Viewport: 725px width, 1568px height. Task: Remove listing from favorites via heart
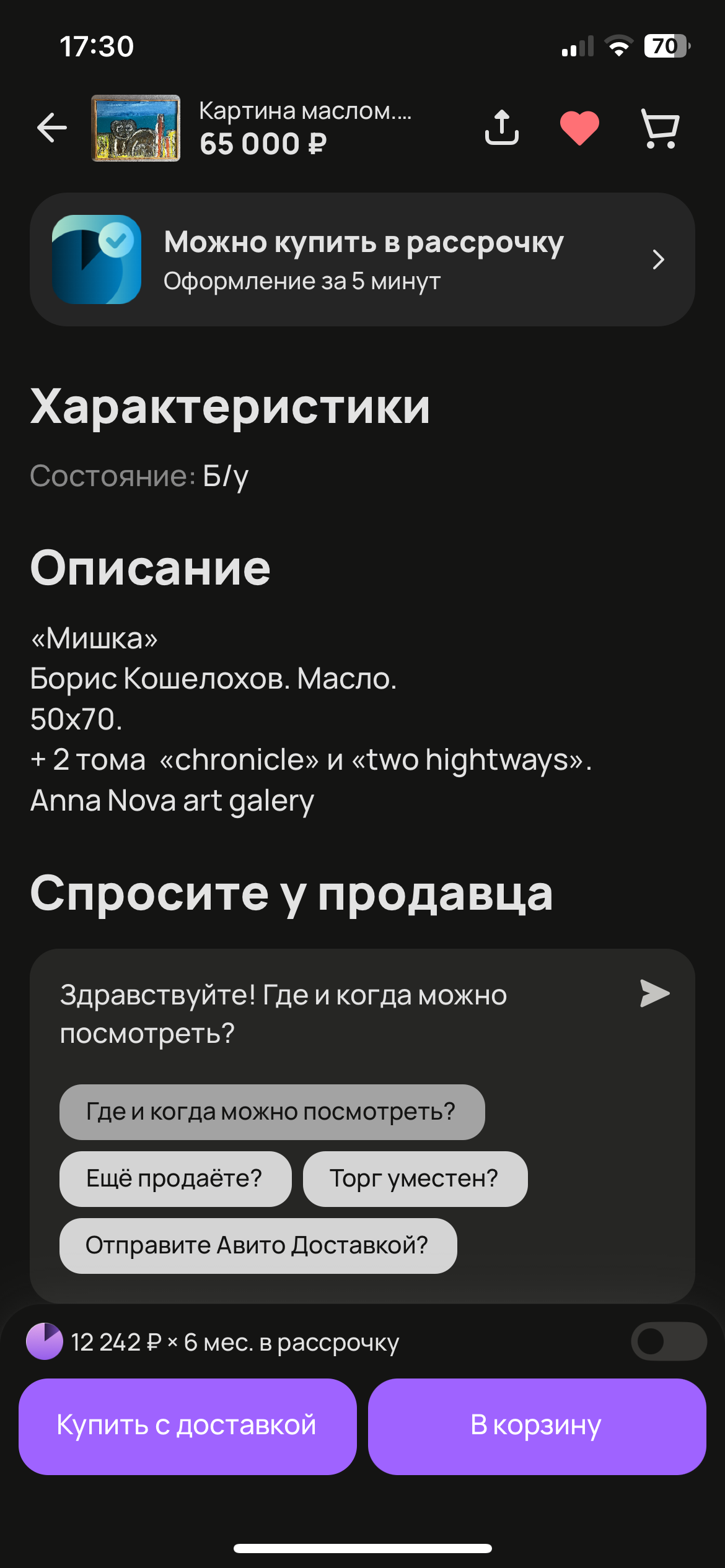(x=579, y=128)
